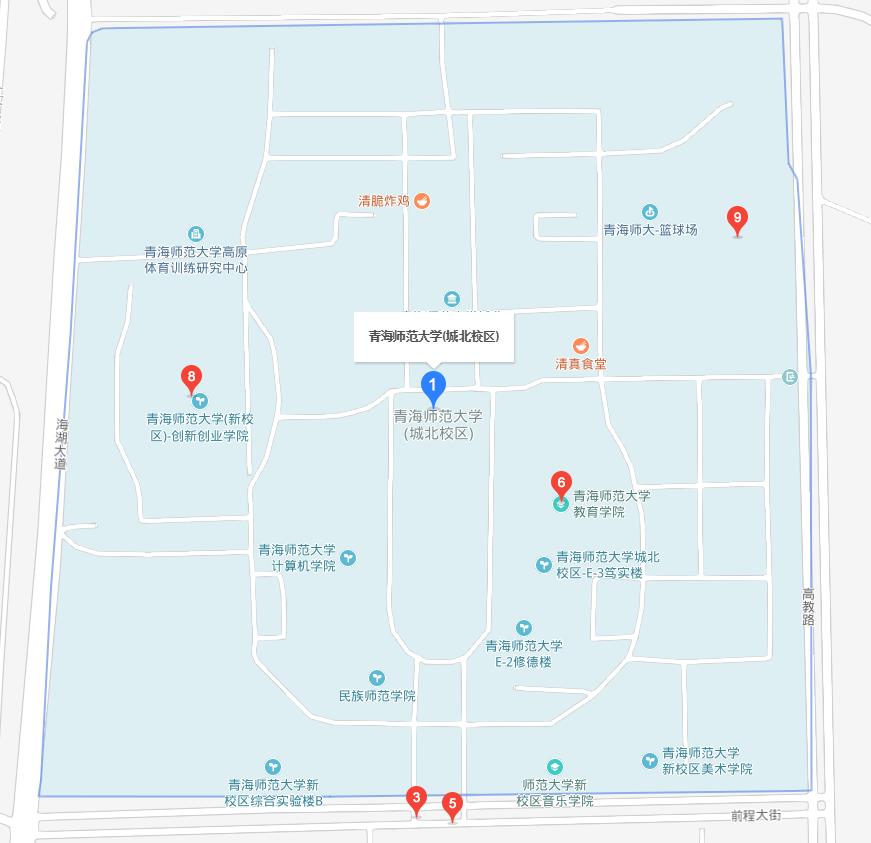This screenshot has height=843, width=871.
Task: Open the 高原体育训练研究中心 place icon
Action: (x=195, y=233)
